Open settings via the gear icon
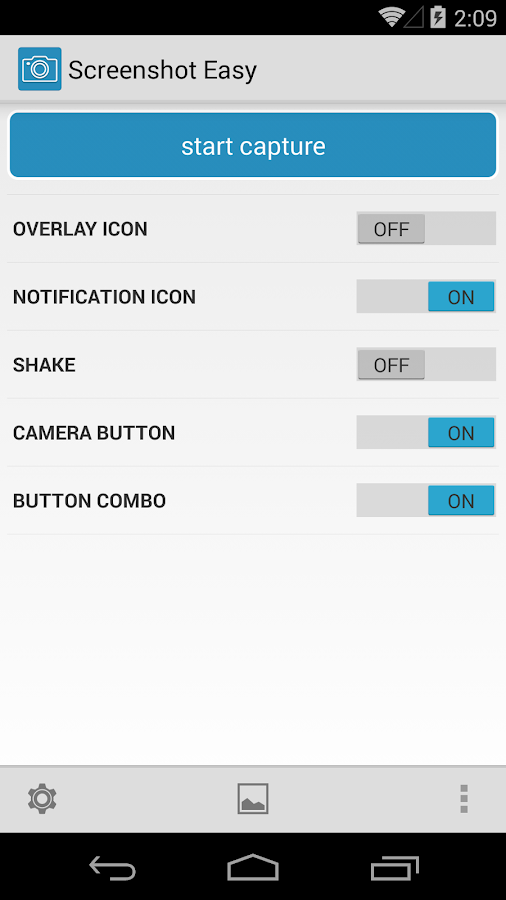Viewport: 506px width, 900px height. tap(42, 799)
